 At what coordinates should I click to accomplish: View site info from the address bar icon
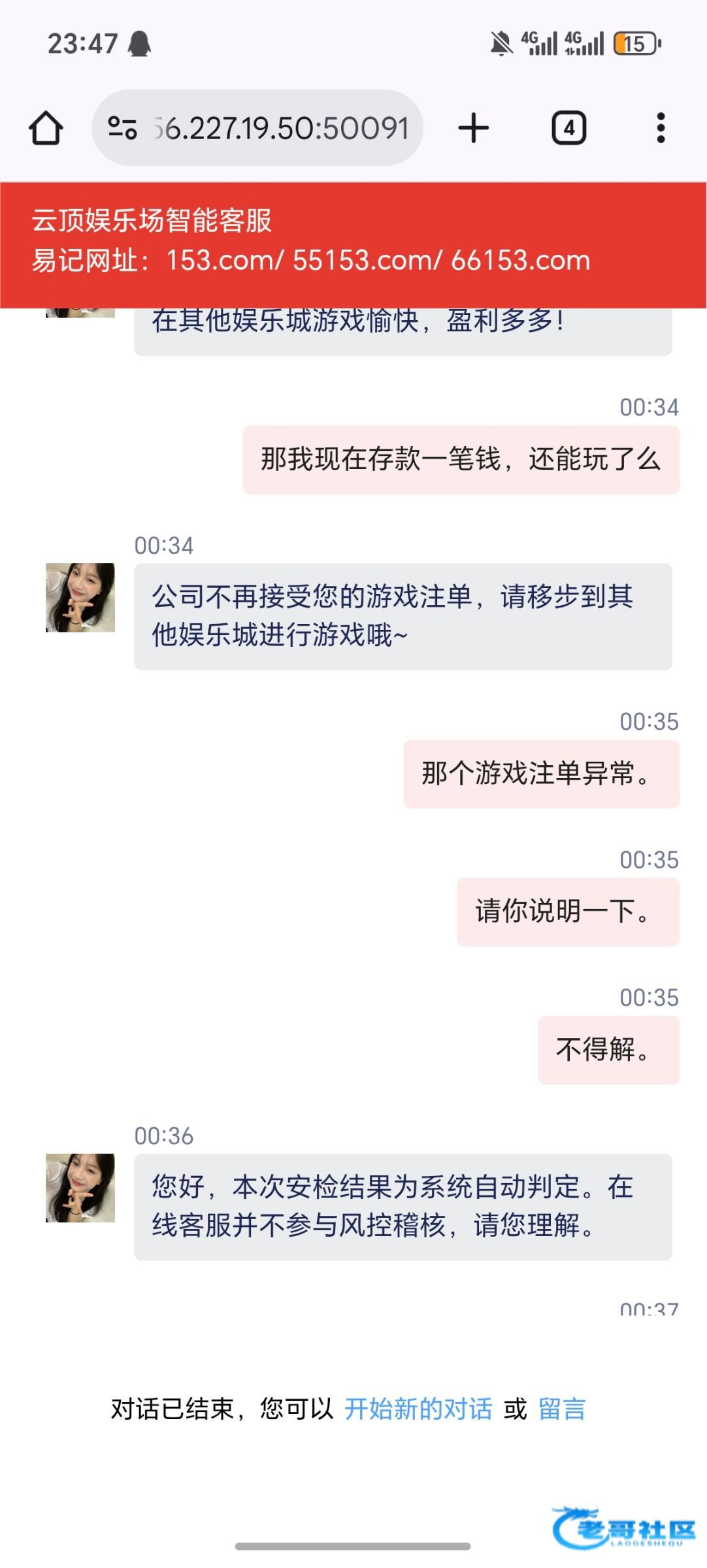pyautogui.click(x=122, y=128)
